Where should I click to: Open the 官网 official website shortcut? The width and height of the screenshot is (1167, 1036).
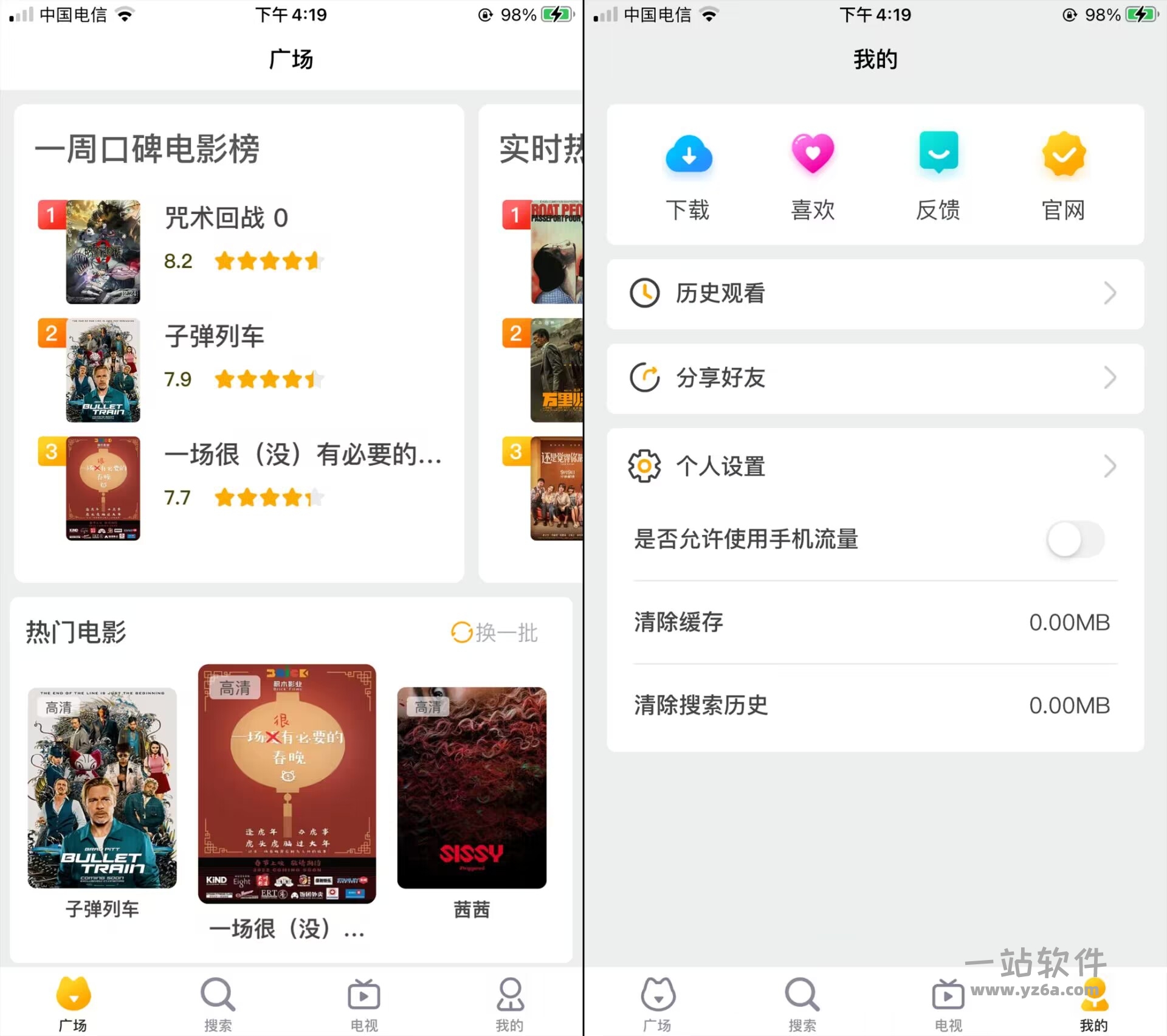(x=1063, y=175)
